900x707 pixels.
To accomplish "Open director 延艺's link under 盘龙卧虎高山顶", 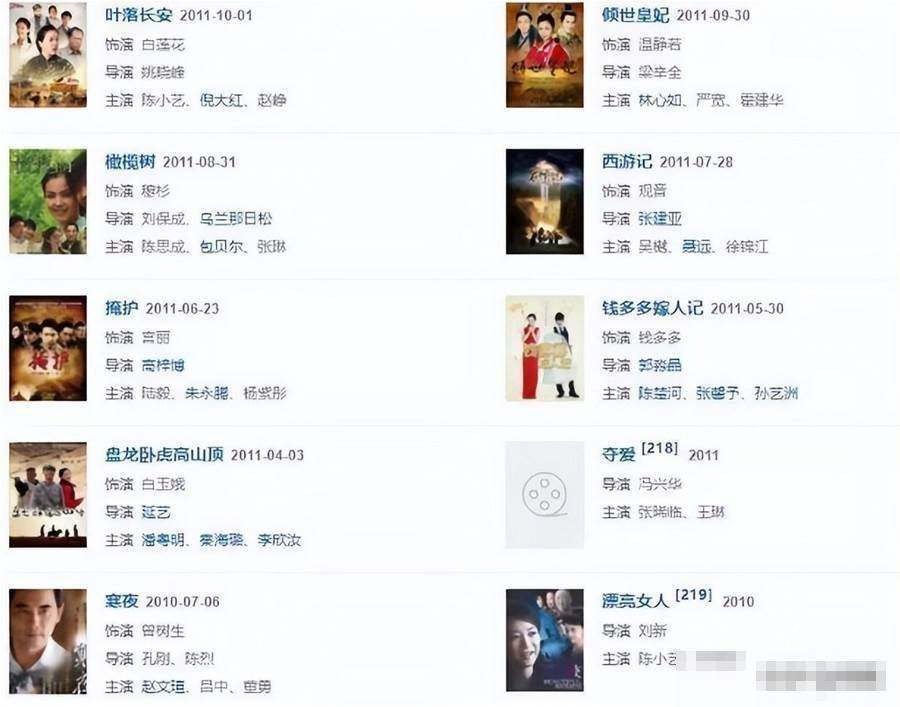I will pyautogui.click(x=156, y=511).
